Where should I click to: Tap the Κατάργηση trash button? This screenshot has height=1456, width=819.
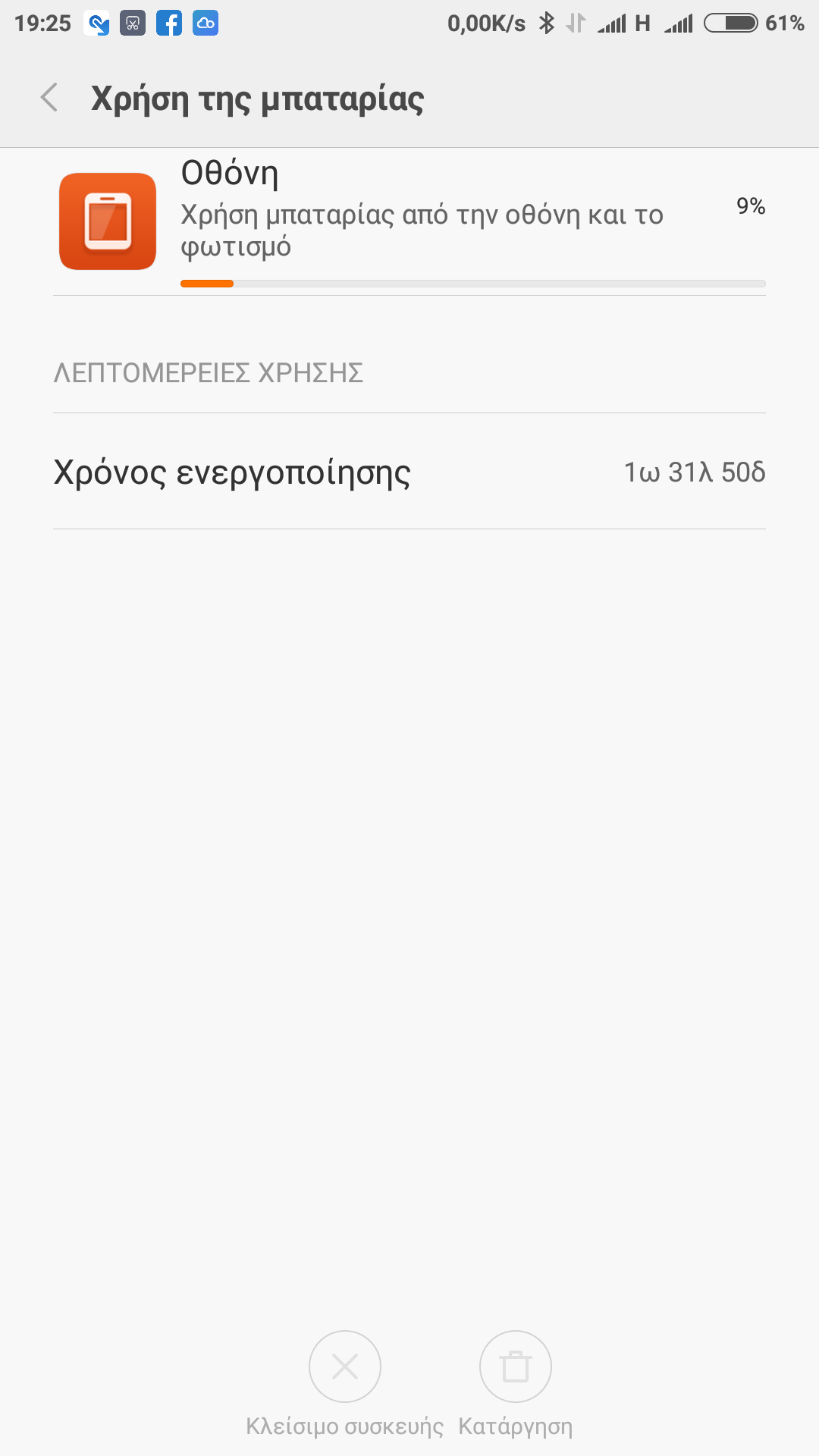click(x=516, y=1367)
